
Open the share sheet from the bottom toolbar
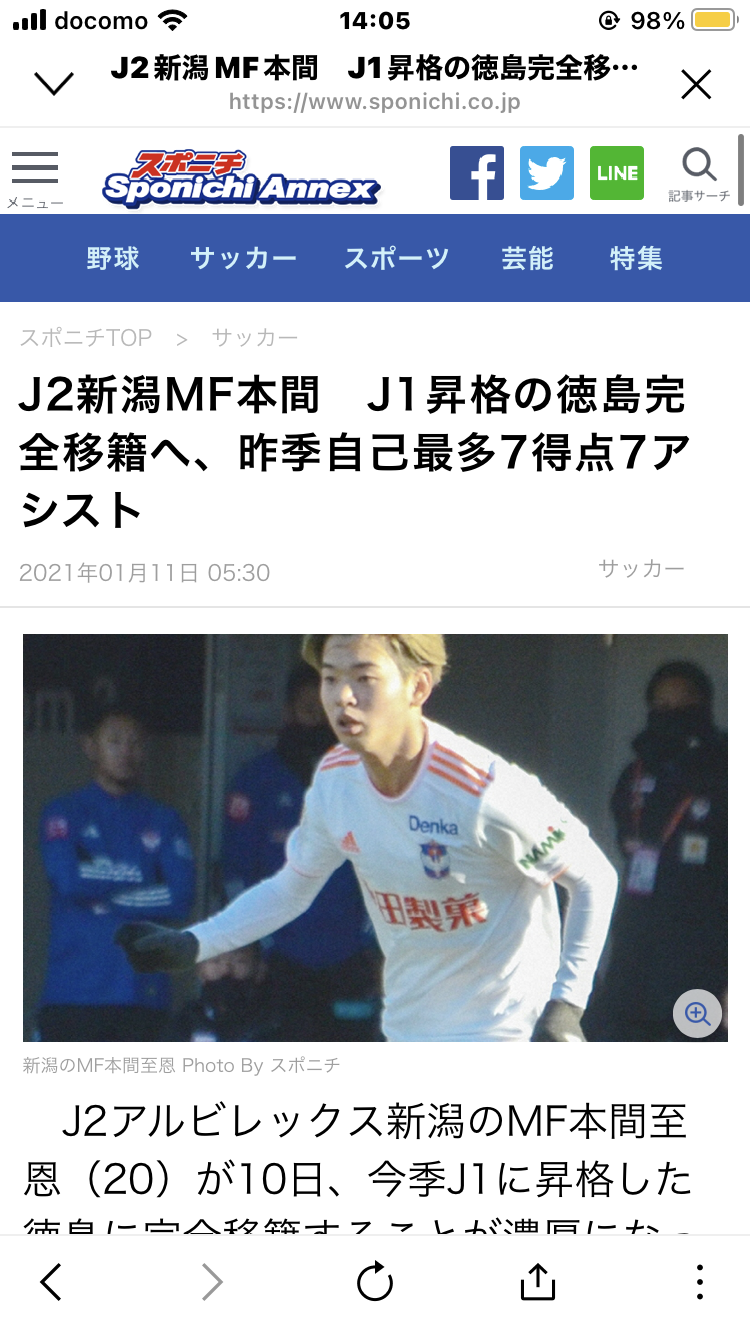click(537, 1282)
